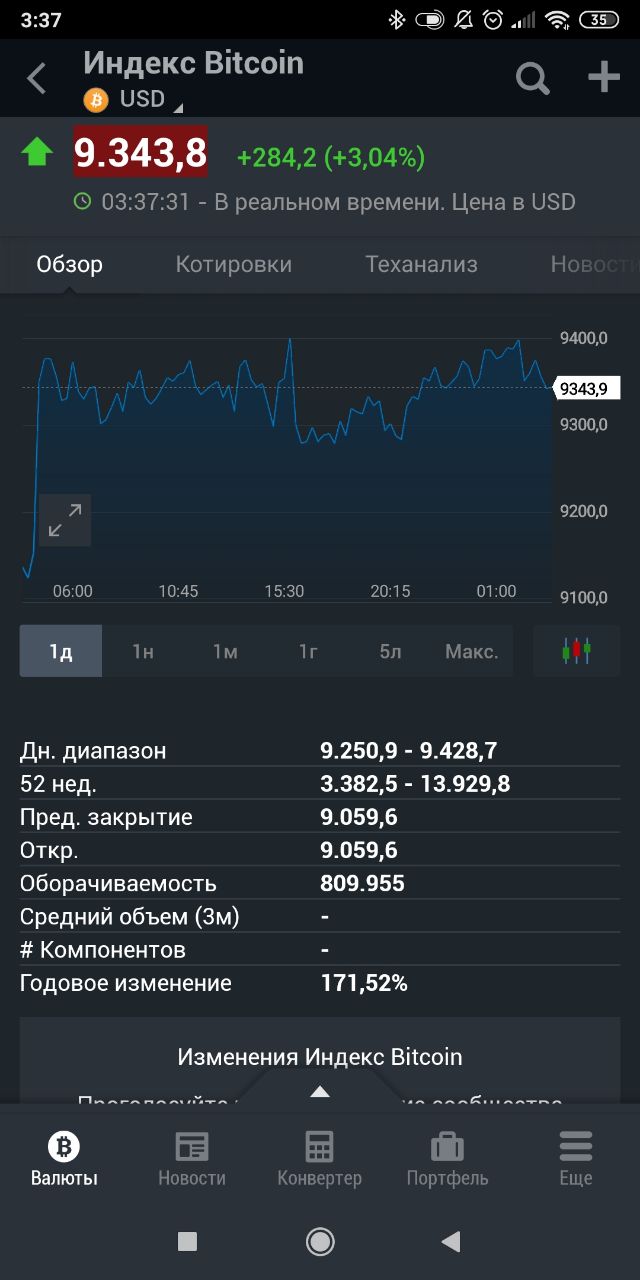Open the Новости top tab
This screenshot has width=640, height=1280.
click(x=595, y=264)
